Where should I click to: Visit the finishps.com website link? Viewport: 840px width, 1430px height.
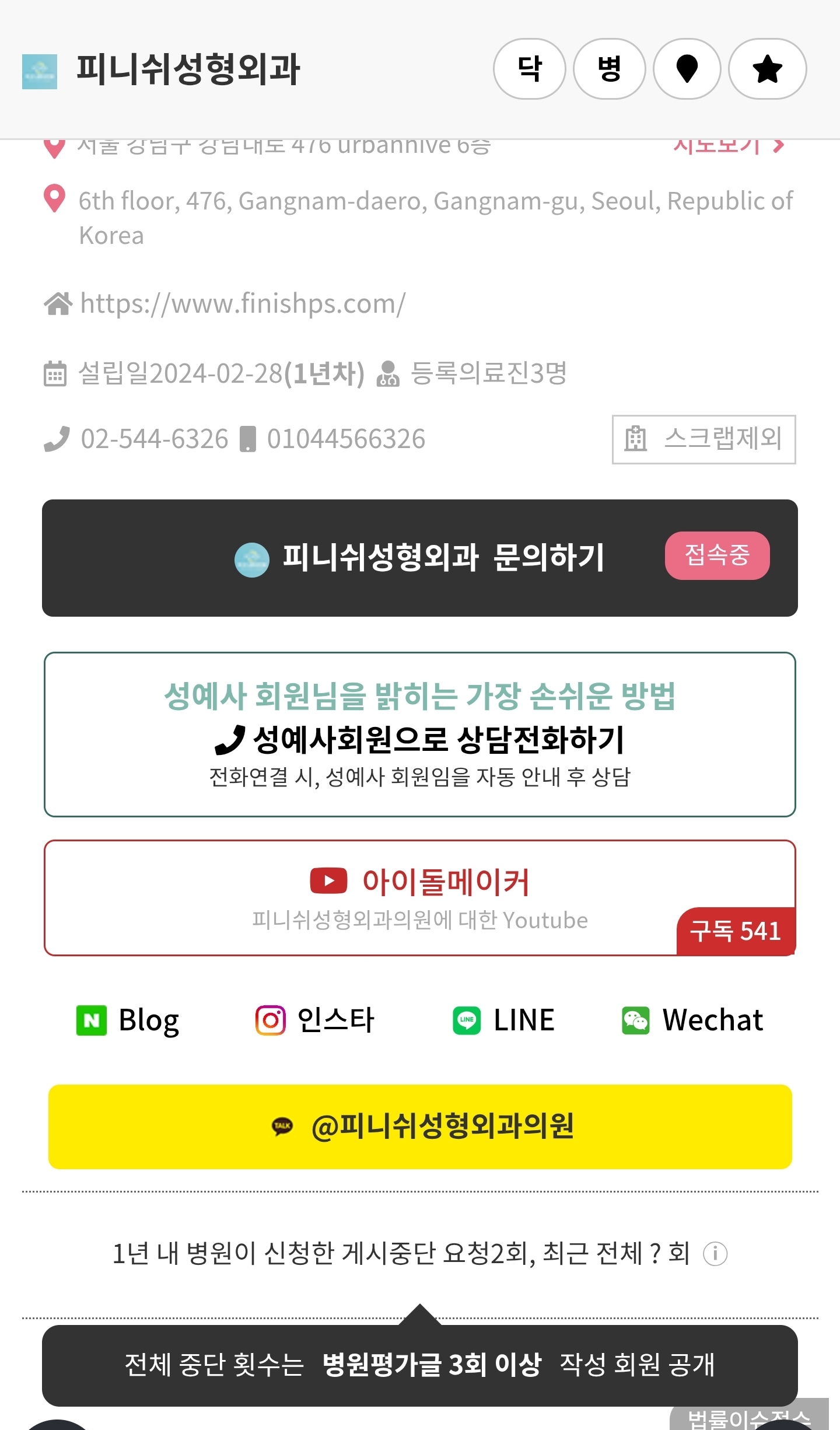pyautogui.click(x=243, y=304)
